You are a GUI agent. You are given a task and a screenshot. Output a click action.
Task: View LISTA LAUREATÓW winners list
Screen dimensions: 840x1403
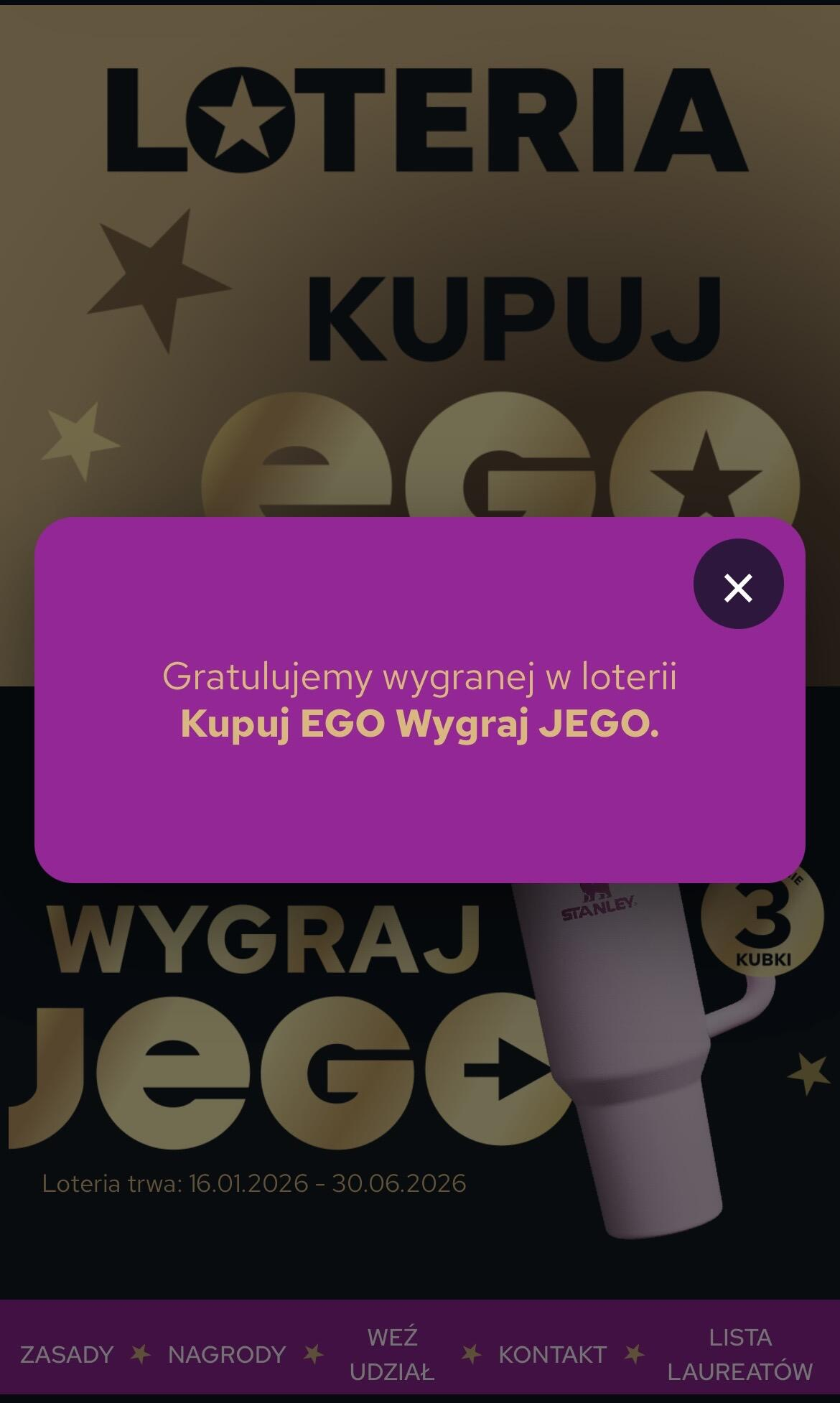(x=739, y=1354)
